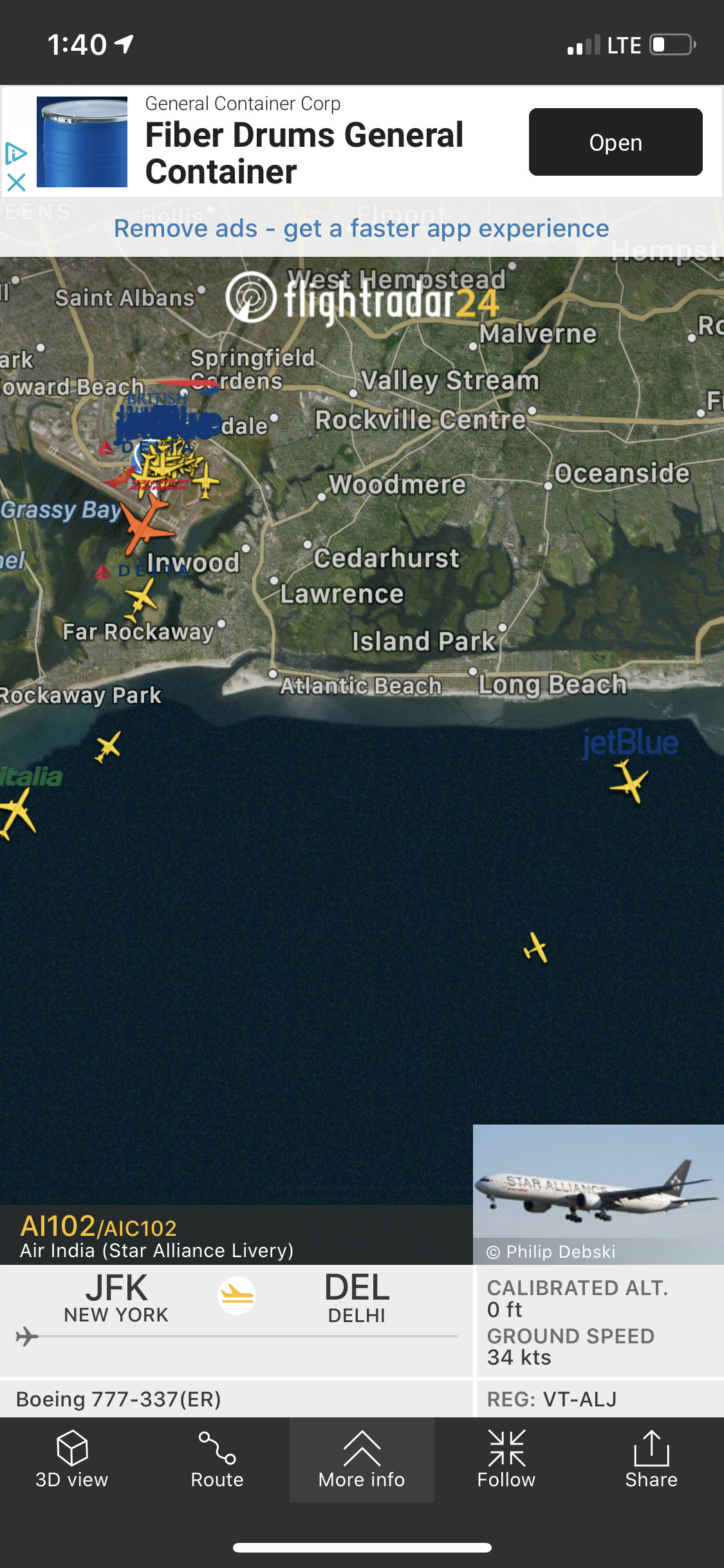Follow this flight
724x1568 pixels.
coord(506,1459)
